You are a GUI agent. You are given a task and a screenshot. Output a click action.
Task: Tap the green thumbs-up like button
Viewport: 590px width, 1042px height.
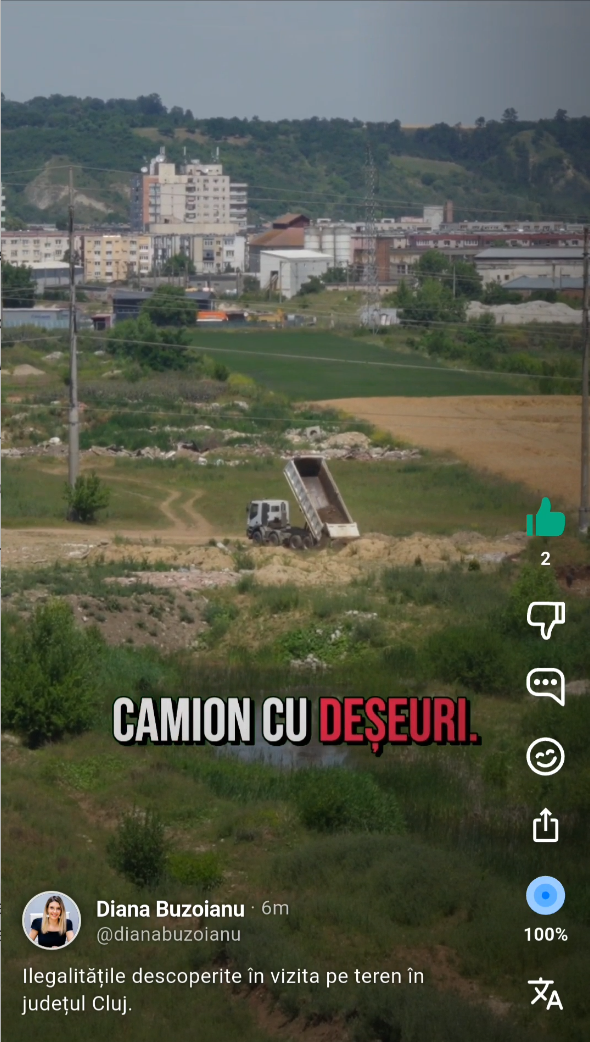545,518
